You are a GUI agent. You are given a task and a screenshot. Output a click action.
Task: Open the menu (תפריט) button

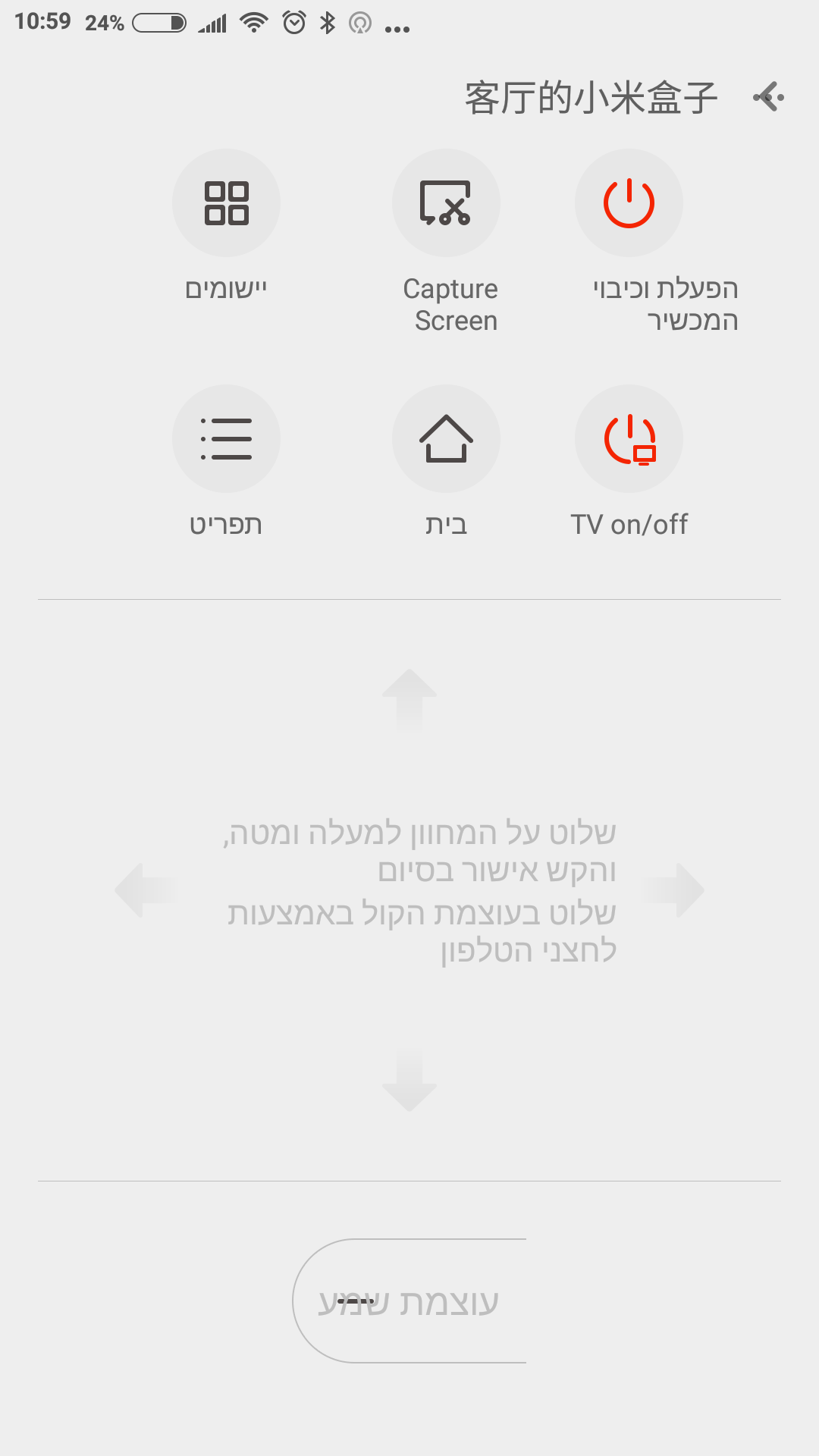tap(226, 439)
